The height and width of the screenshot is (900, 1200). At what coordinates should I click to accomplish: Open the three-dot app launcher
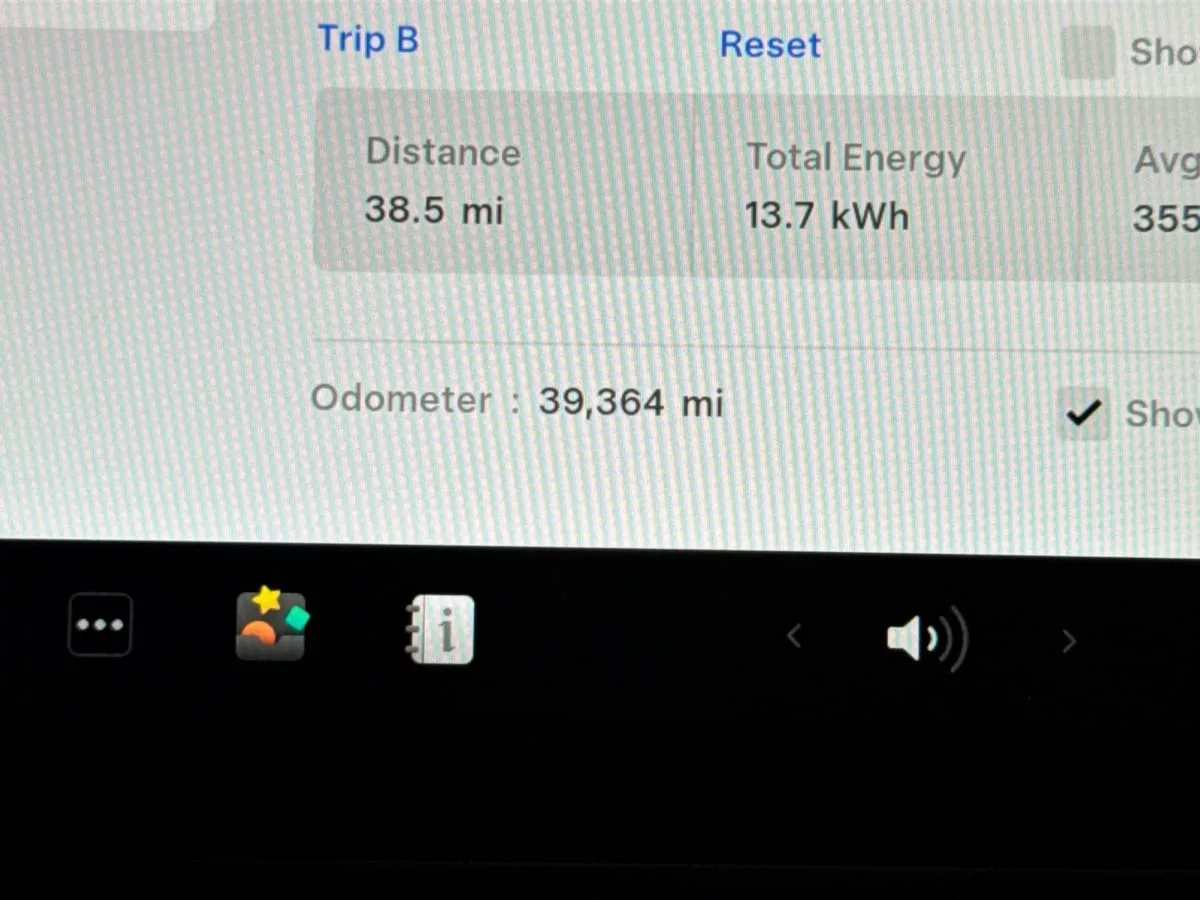pos(100,625)
